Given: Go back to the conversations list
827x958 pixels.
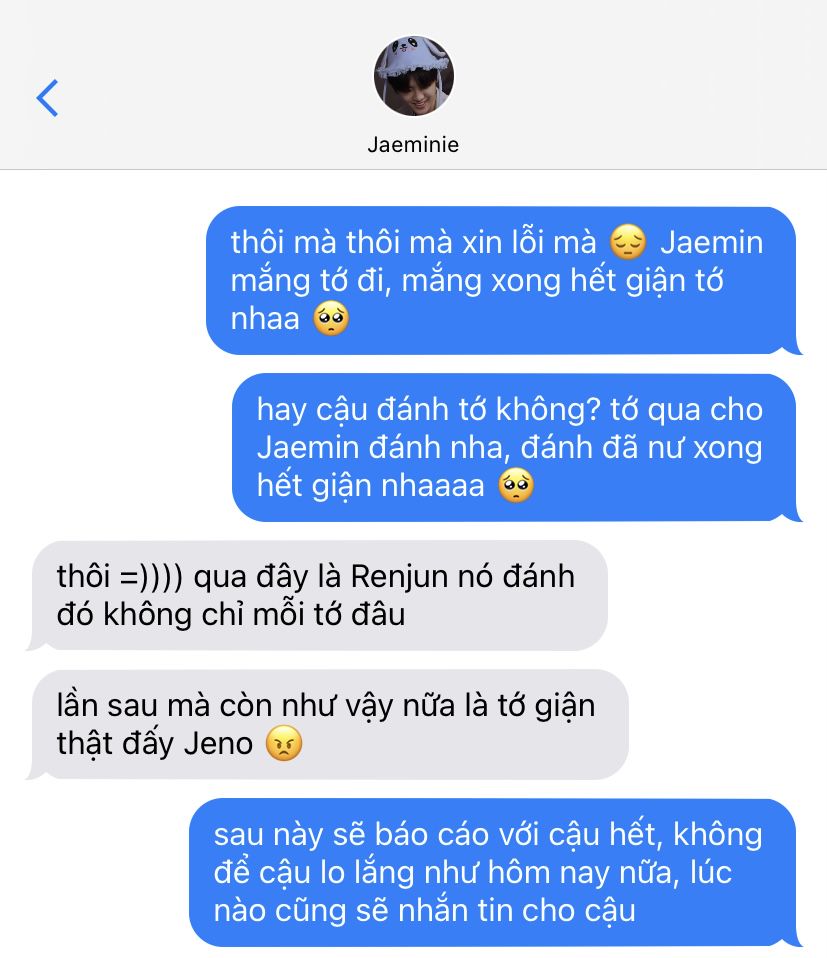Looking at the screenshot, I should pos(47,98).
